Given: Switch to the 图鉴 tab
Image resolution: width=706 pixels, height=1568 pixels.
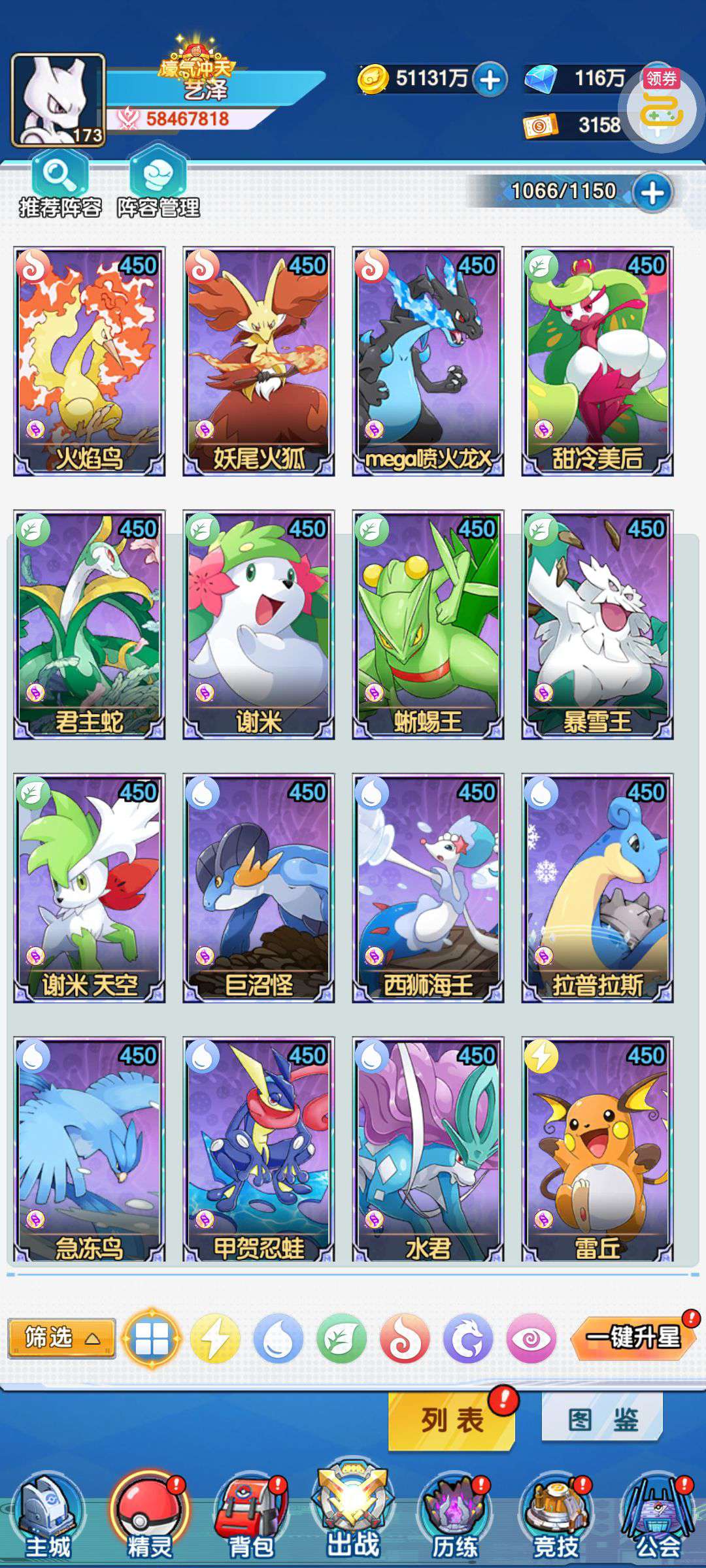Looking at the screenshot, I should pos(602,1419).
